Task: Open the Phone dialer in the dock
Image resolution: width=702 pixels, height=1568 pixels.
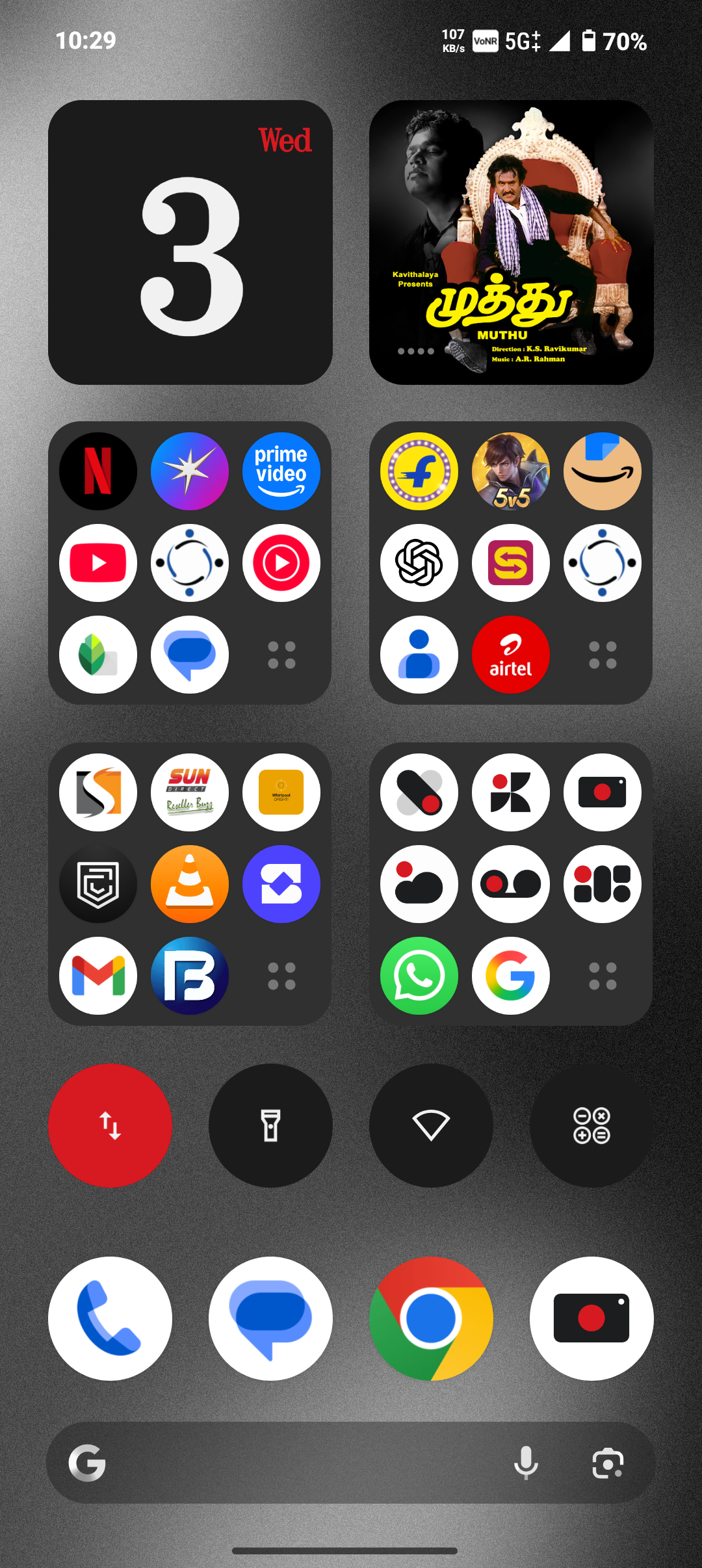Action: point(110,1318)
